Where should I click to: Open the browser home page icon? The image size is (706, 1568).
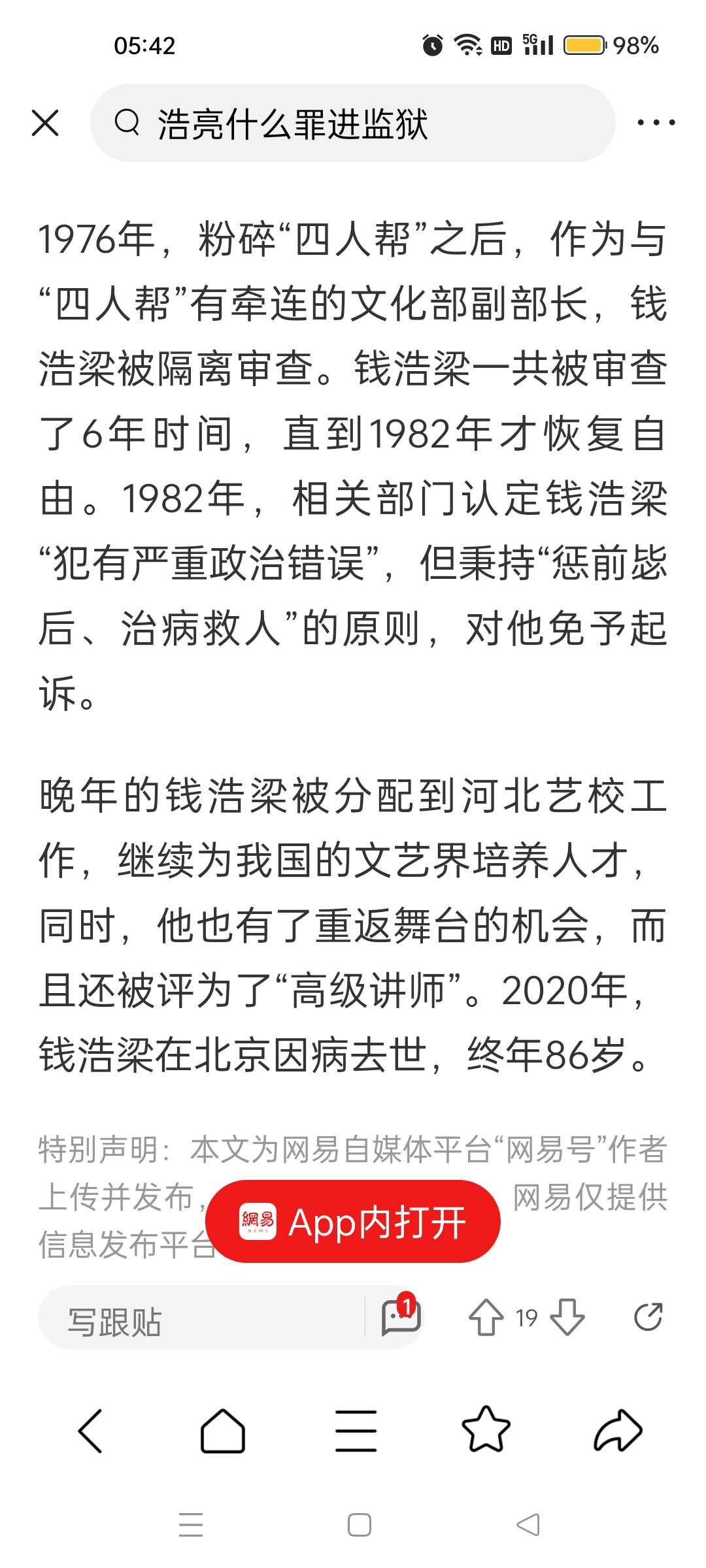click(x=222, y=1431)
